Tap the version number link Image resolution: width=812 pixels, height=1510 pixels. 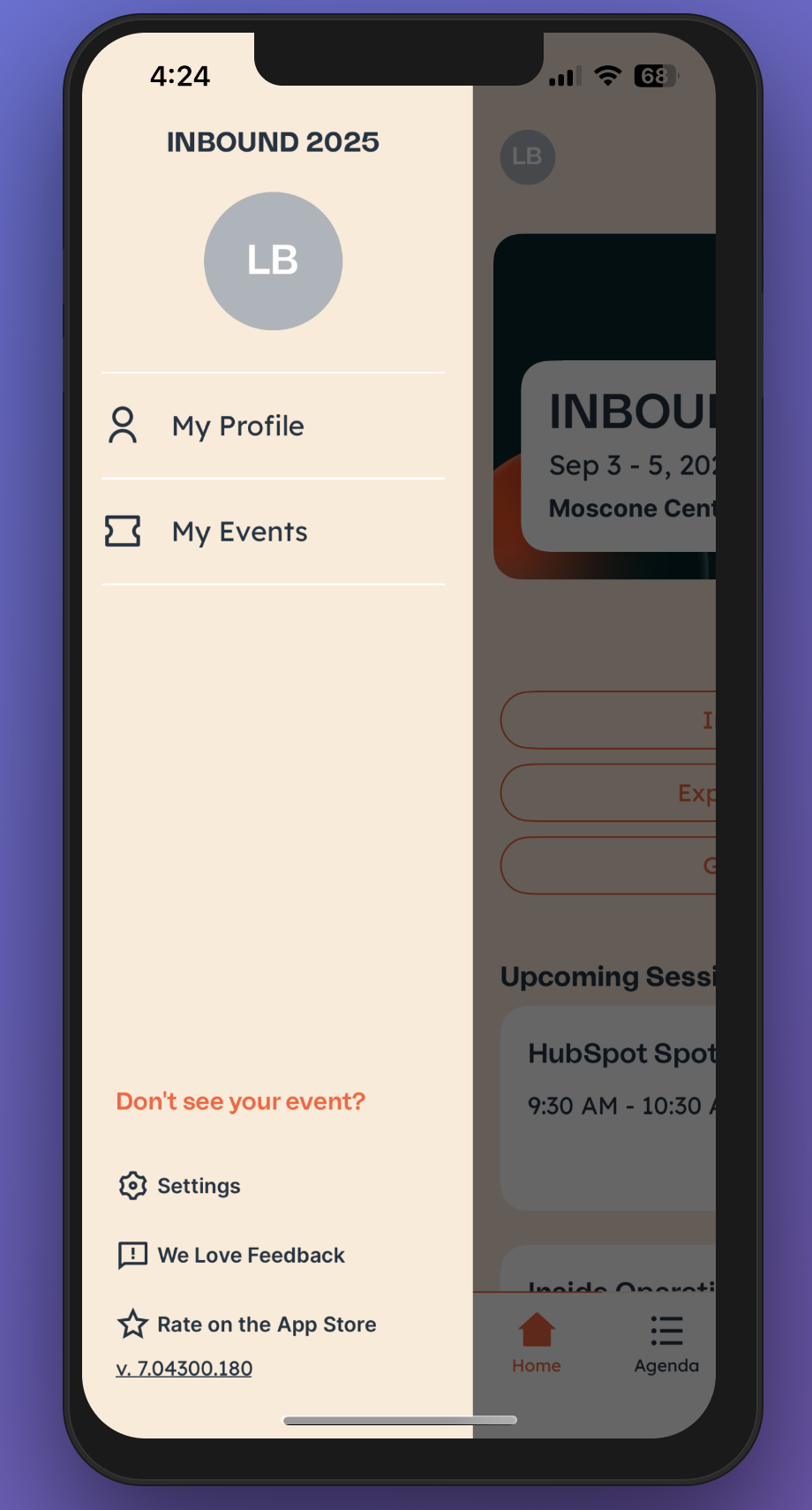[184, 1368]
